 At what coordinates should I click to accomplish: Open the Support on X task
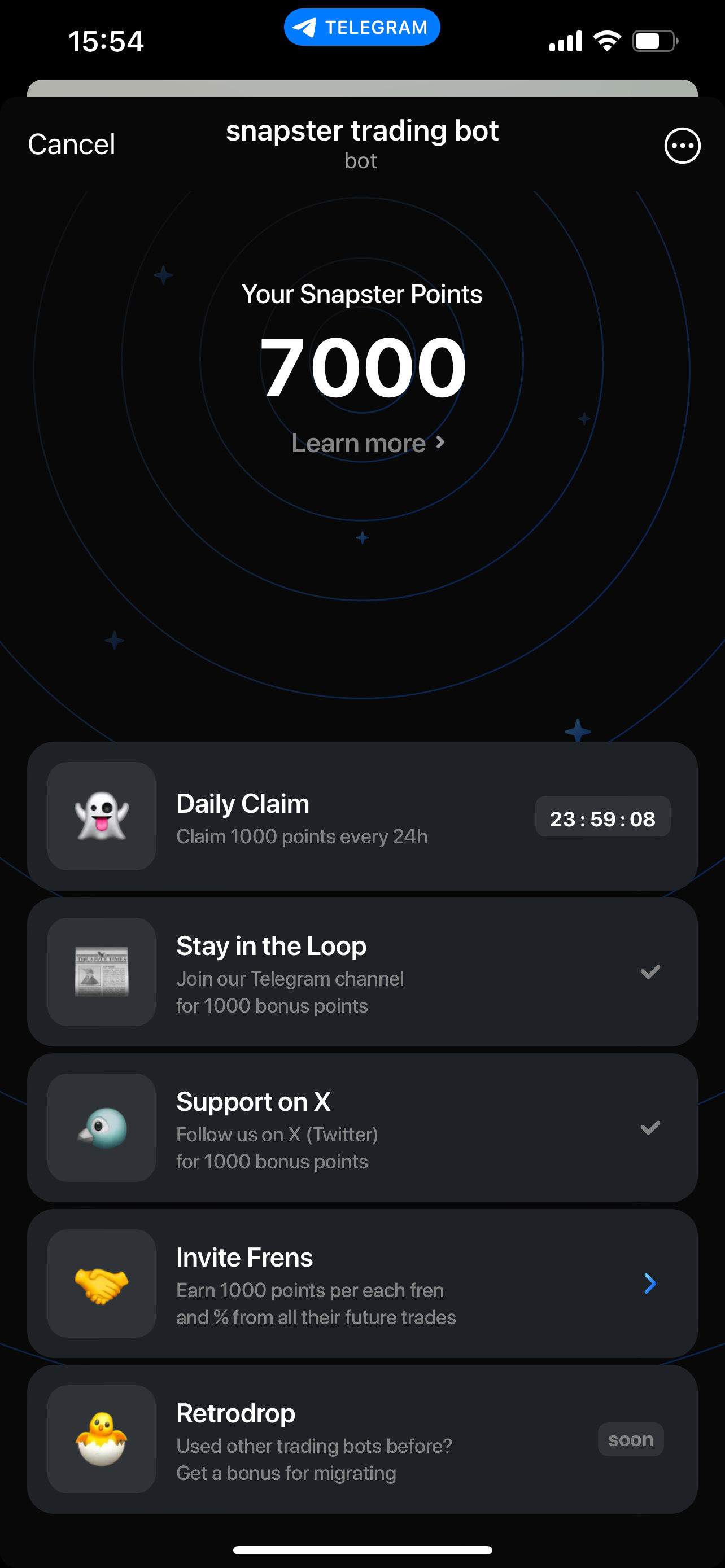coord(361,1128)
